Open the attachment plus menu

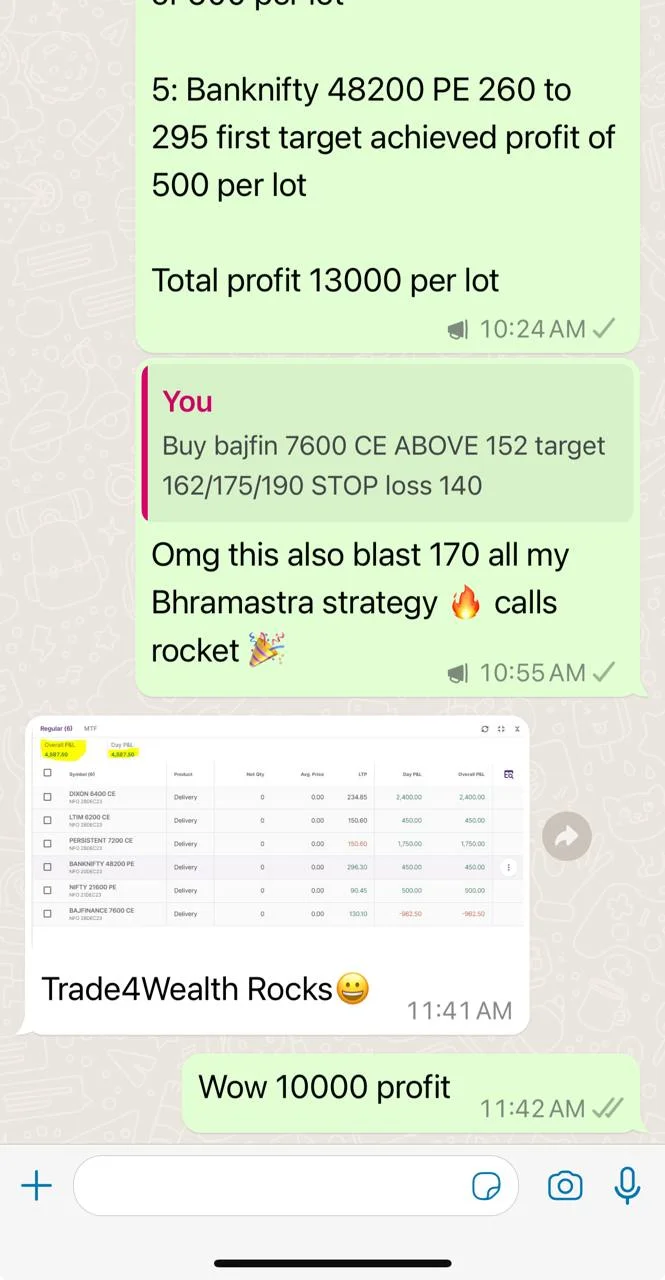pyautogui.click(x=37, y=1187)
